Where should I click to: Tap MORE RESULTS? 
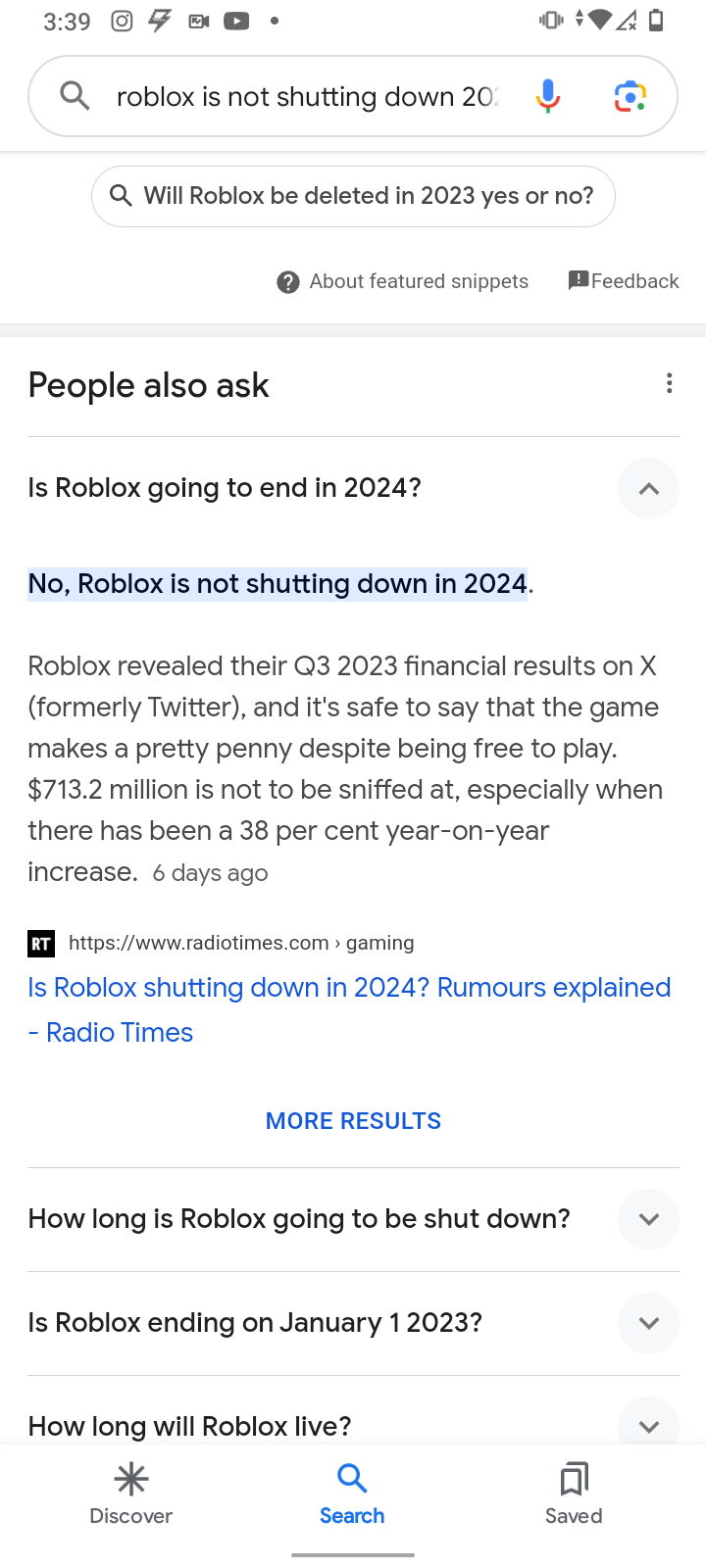tap(353, 1121)
